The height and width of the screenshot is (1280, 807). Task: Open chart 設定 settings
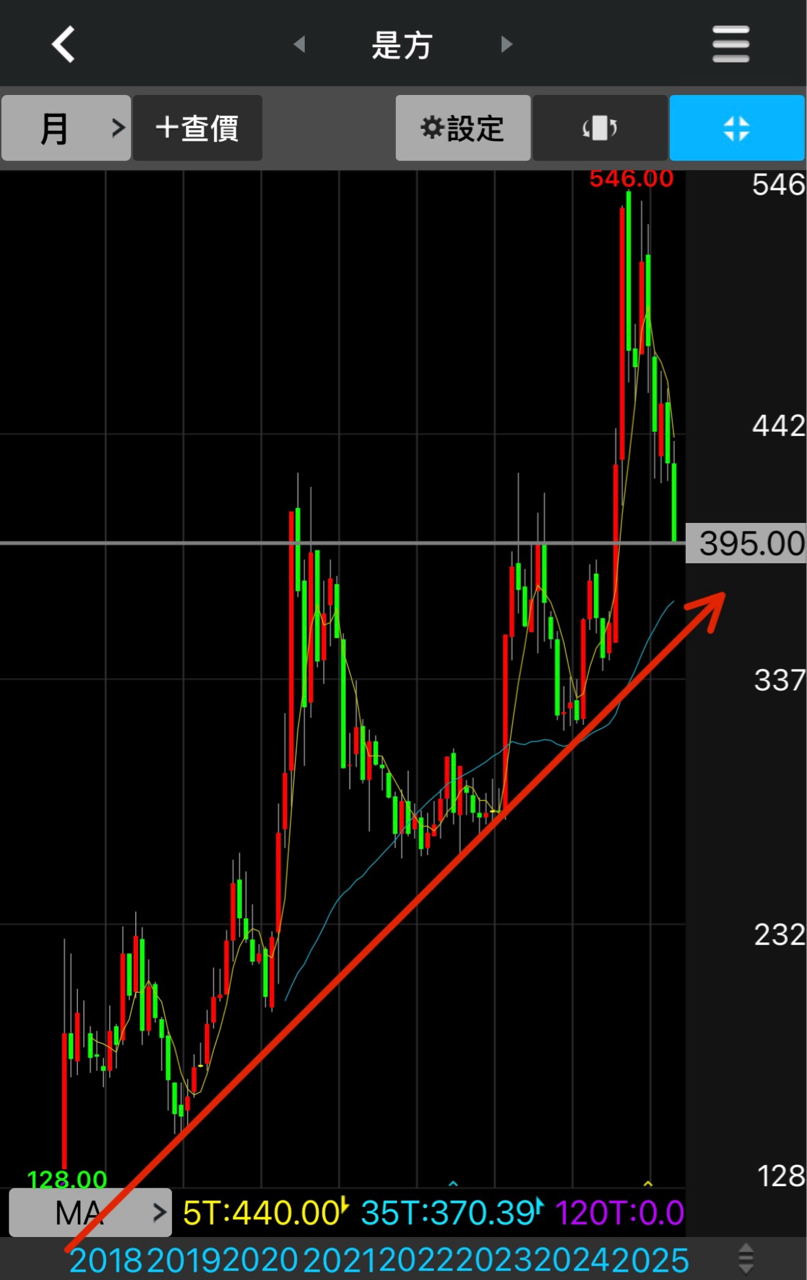pos(463,128)
